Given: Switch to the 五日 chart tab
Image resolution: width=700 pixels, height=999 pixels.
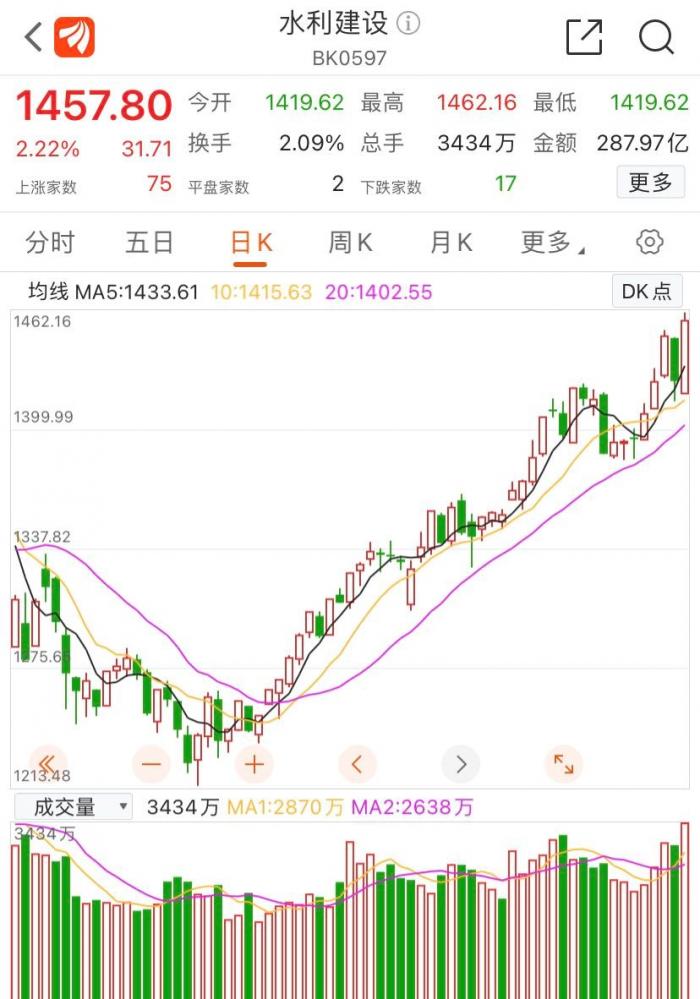Looking at the screenshot, I should [x=150, y=242].
